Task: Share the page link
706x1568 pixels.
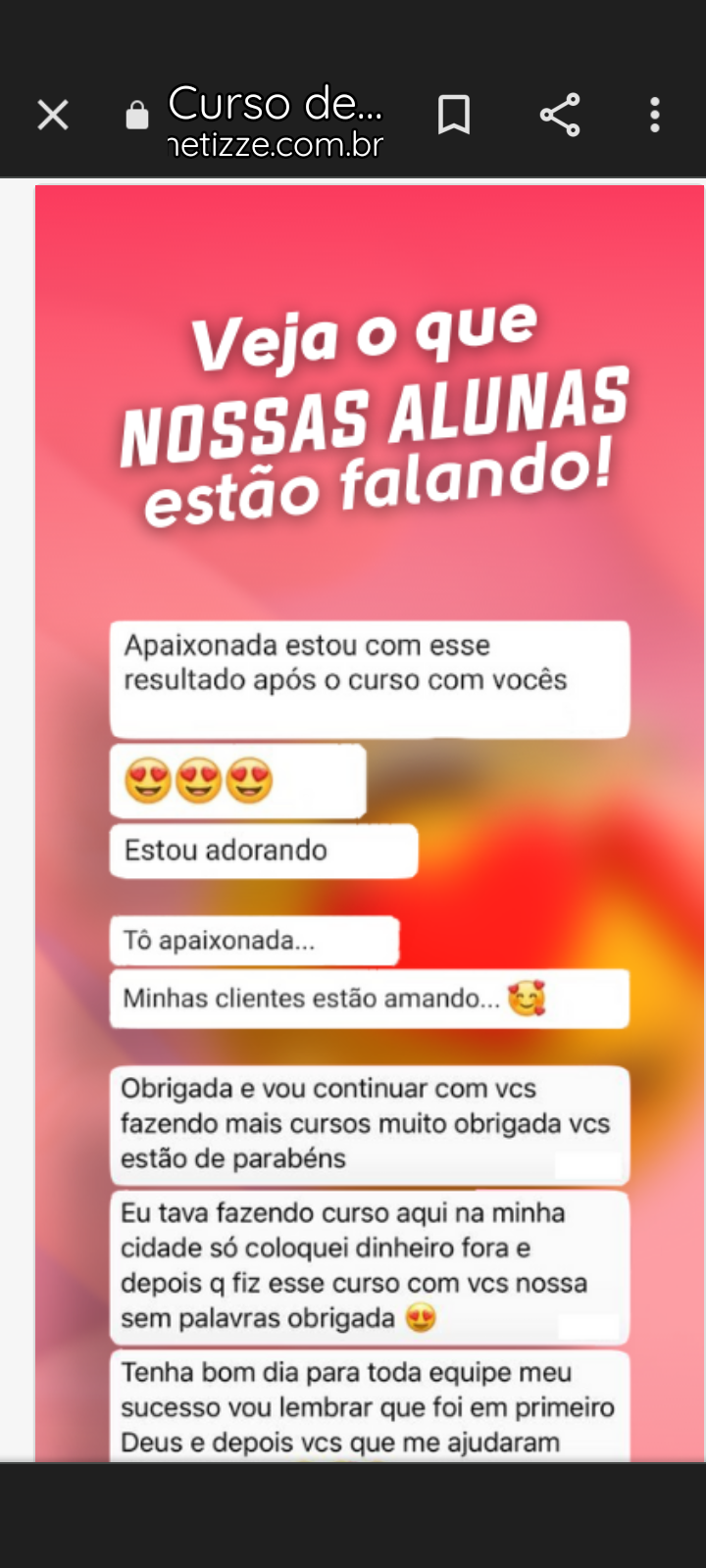Action: (559, 116)
